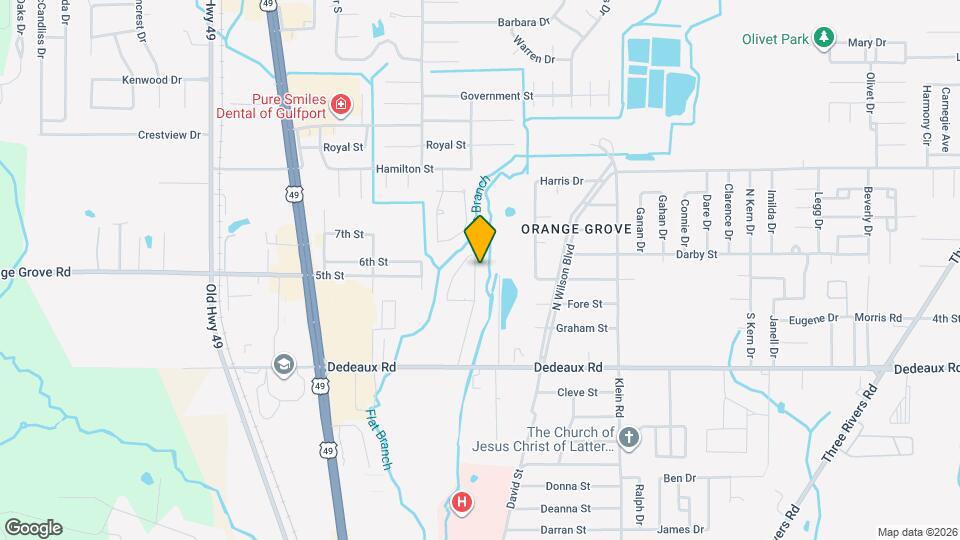This screenshot has height=540, width=960.
Task: Open Pure Smiles Dental of Gulfport marker
Action: pos(340,105)
